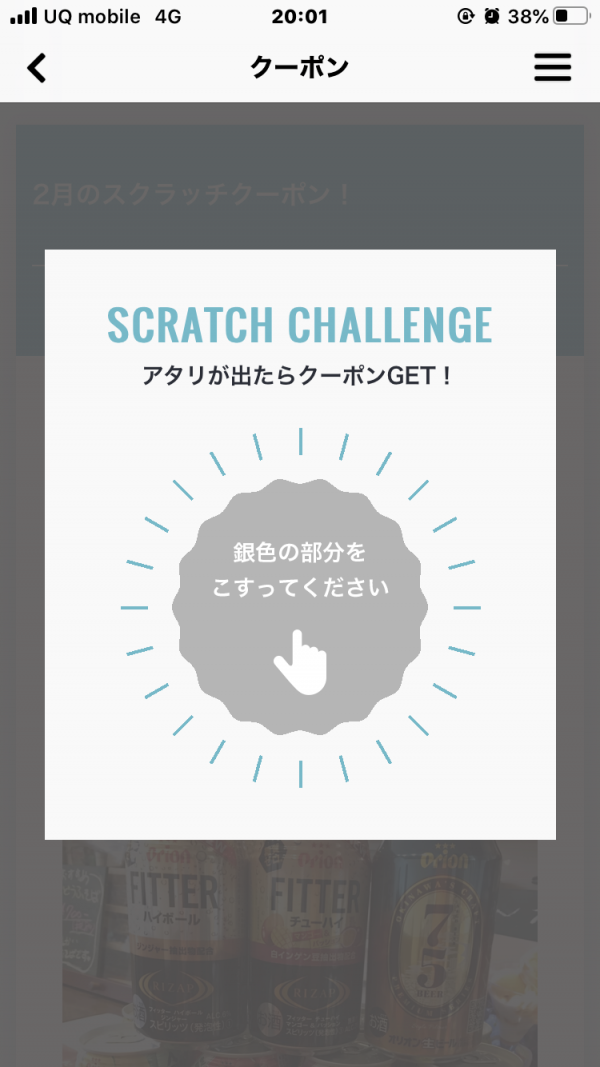
Task: Tap the silver scratch area
Action: (x=300, y=607)
